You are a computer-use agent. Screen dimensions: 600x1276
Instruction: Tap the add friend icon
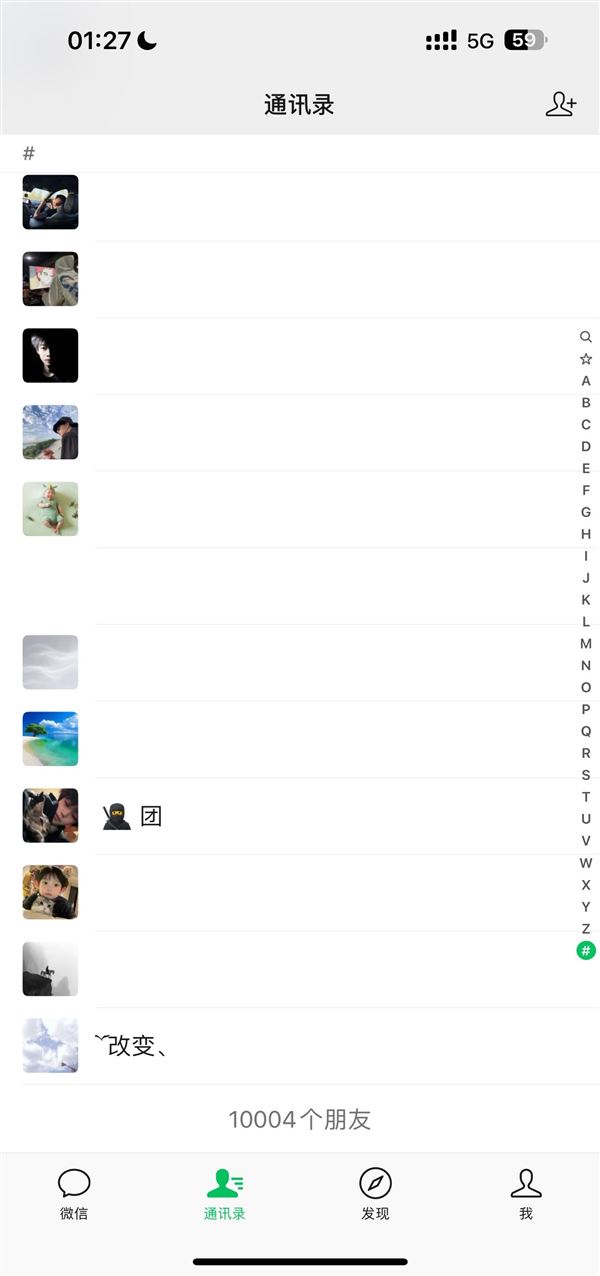pos(561,104)
